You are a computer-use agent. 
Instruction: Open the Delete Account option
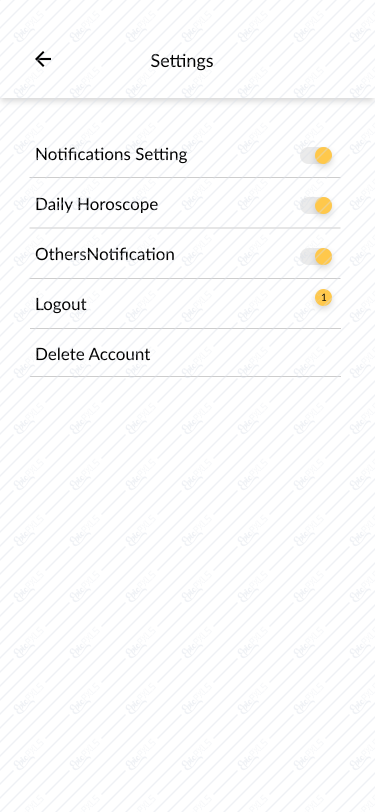point(185,354)
